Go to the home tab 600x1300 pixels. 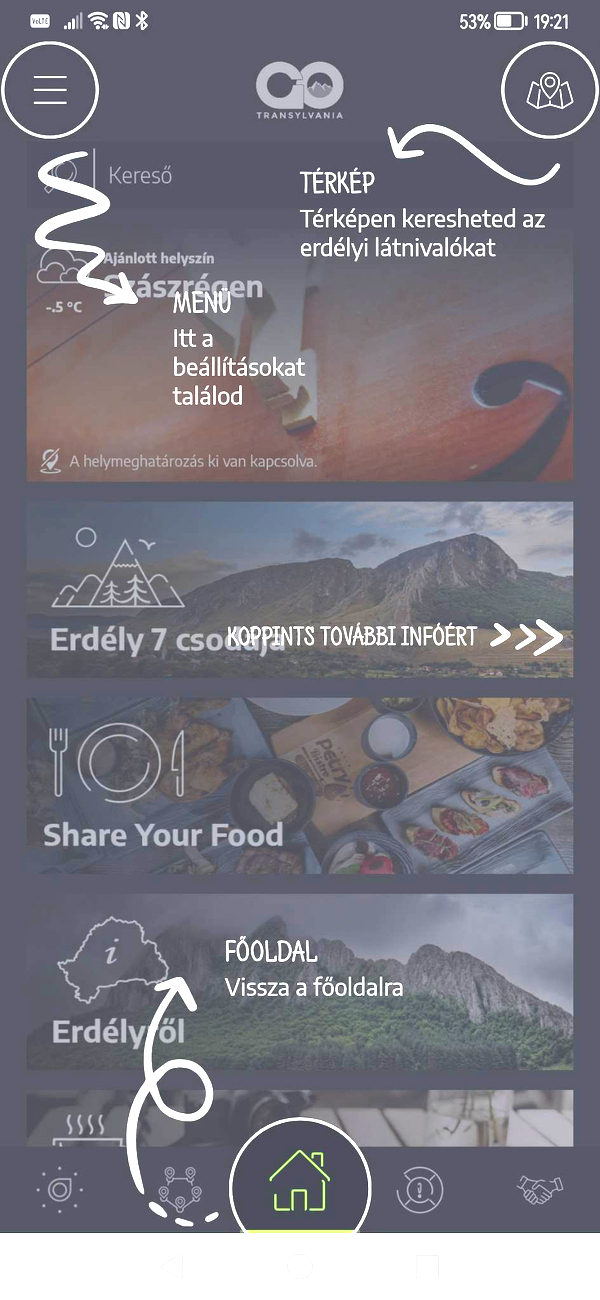300,1186
